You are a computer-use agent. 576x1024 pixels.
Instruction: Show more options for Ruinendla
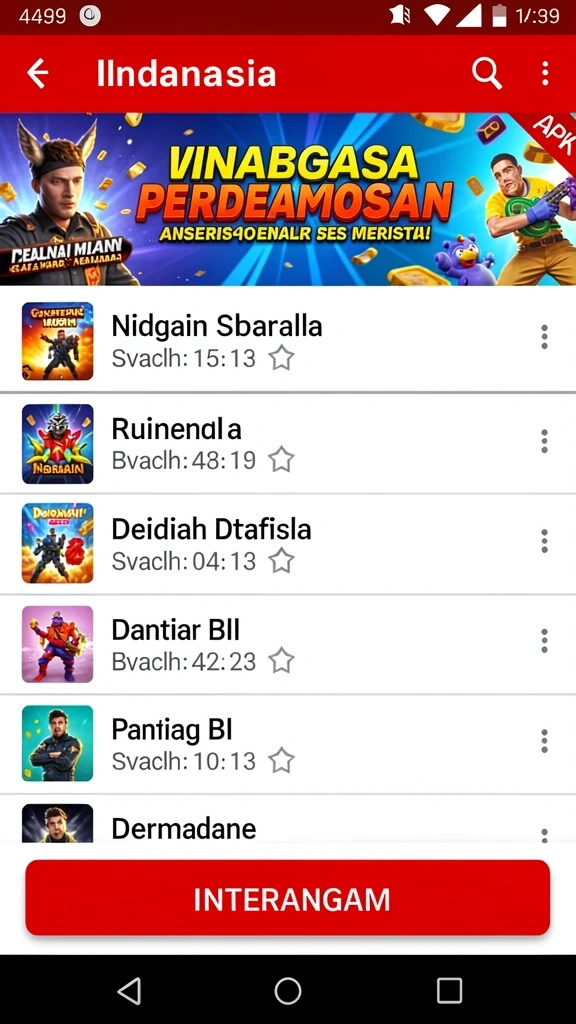pyautogui.click(x=544, y=441)
